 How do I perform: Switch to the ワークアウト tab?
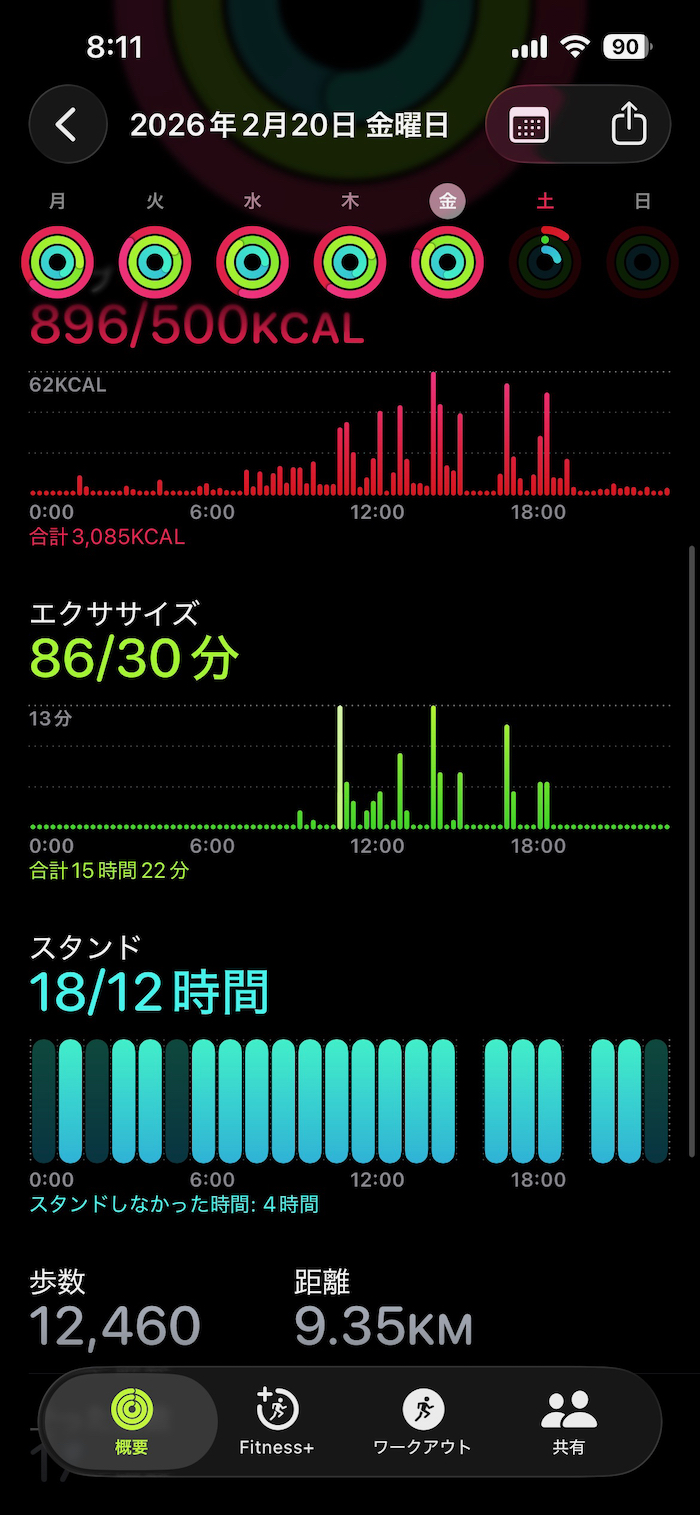[422, 1421]
